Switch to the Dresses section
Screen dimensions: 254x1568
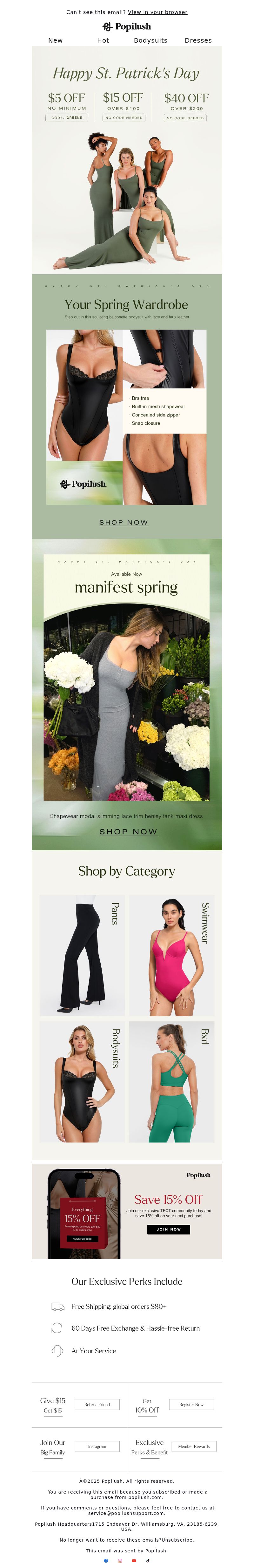coord(198,41)
